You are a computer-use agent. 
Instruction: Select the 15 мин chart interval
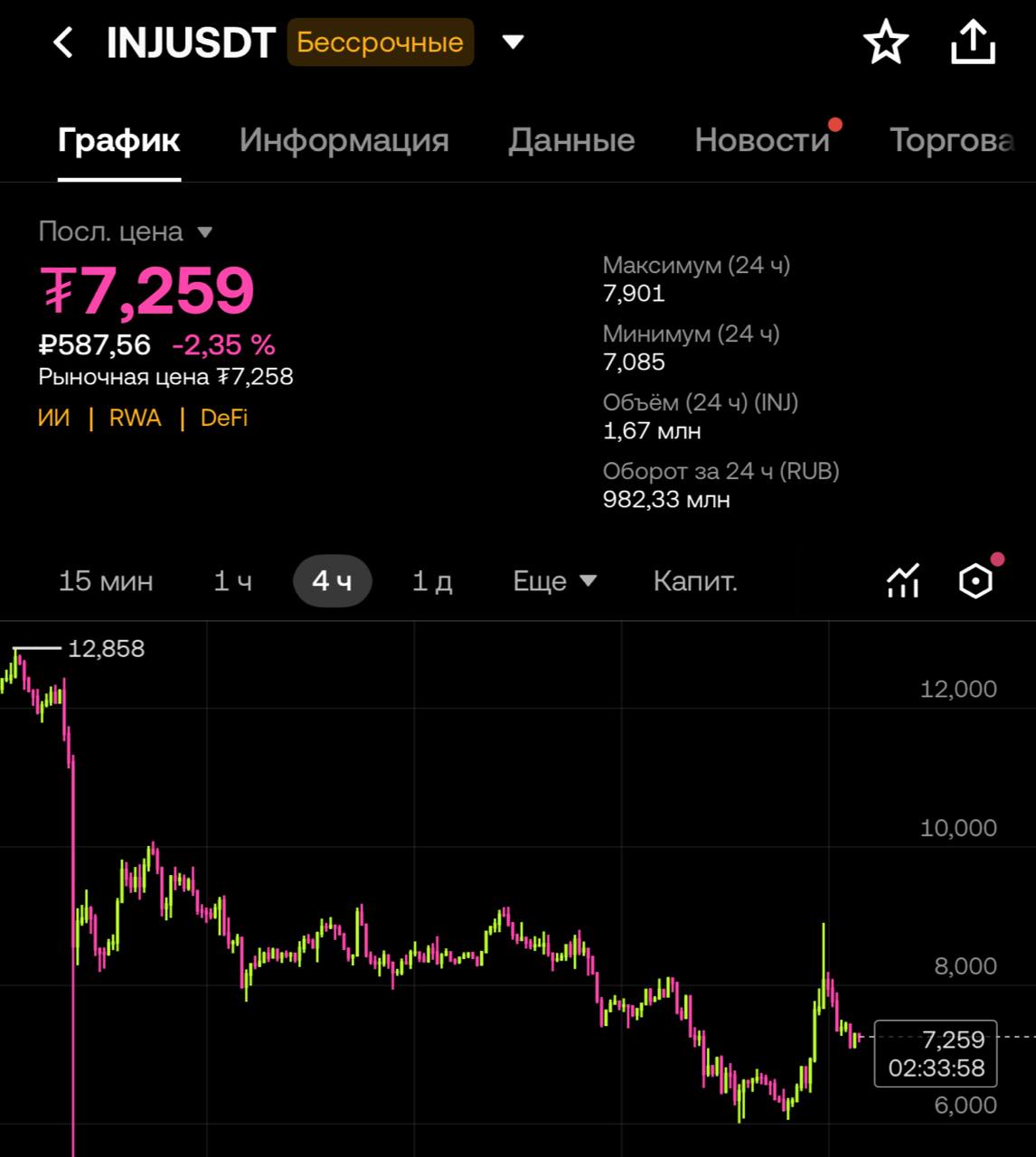[106, 581]
